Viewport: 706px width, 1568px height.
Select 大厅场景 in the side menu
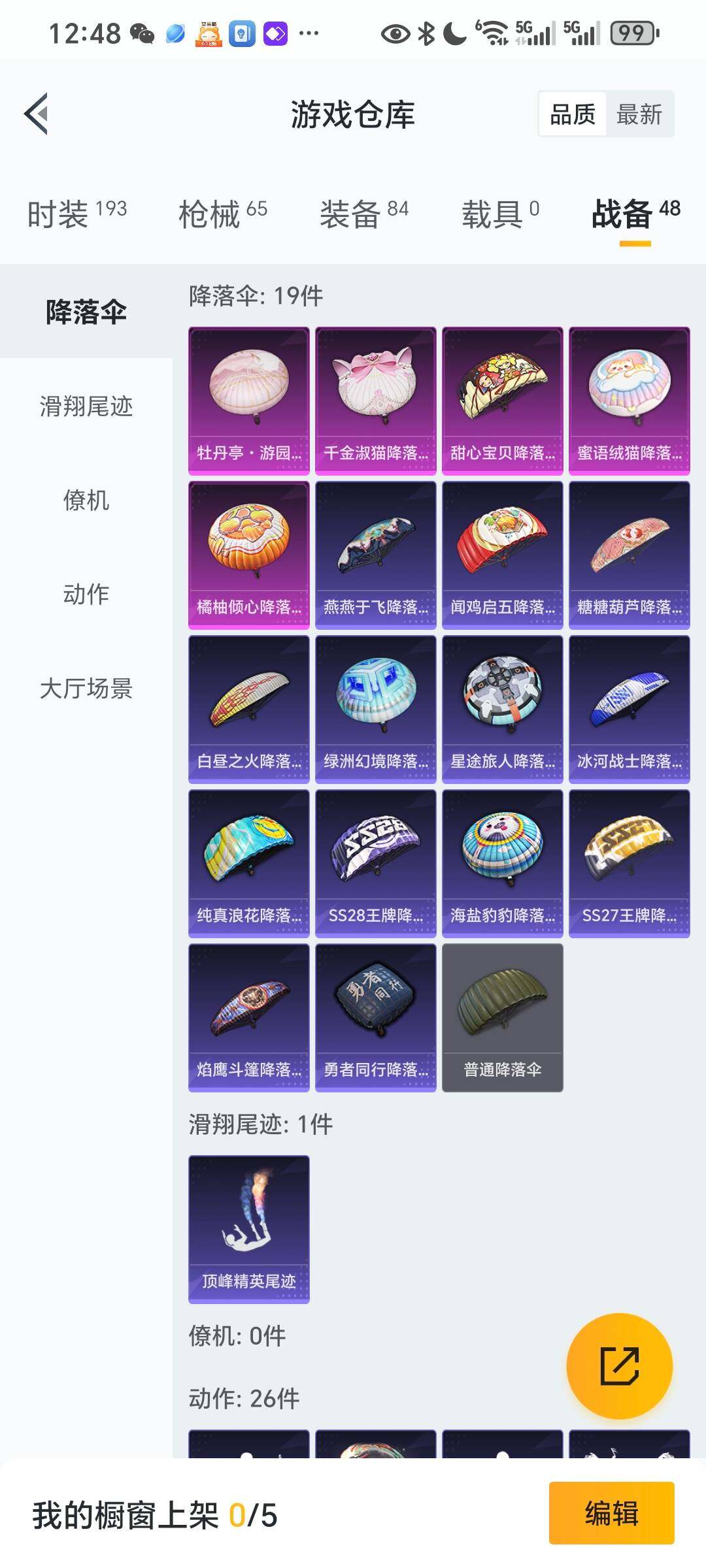(x=86, y=689)
